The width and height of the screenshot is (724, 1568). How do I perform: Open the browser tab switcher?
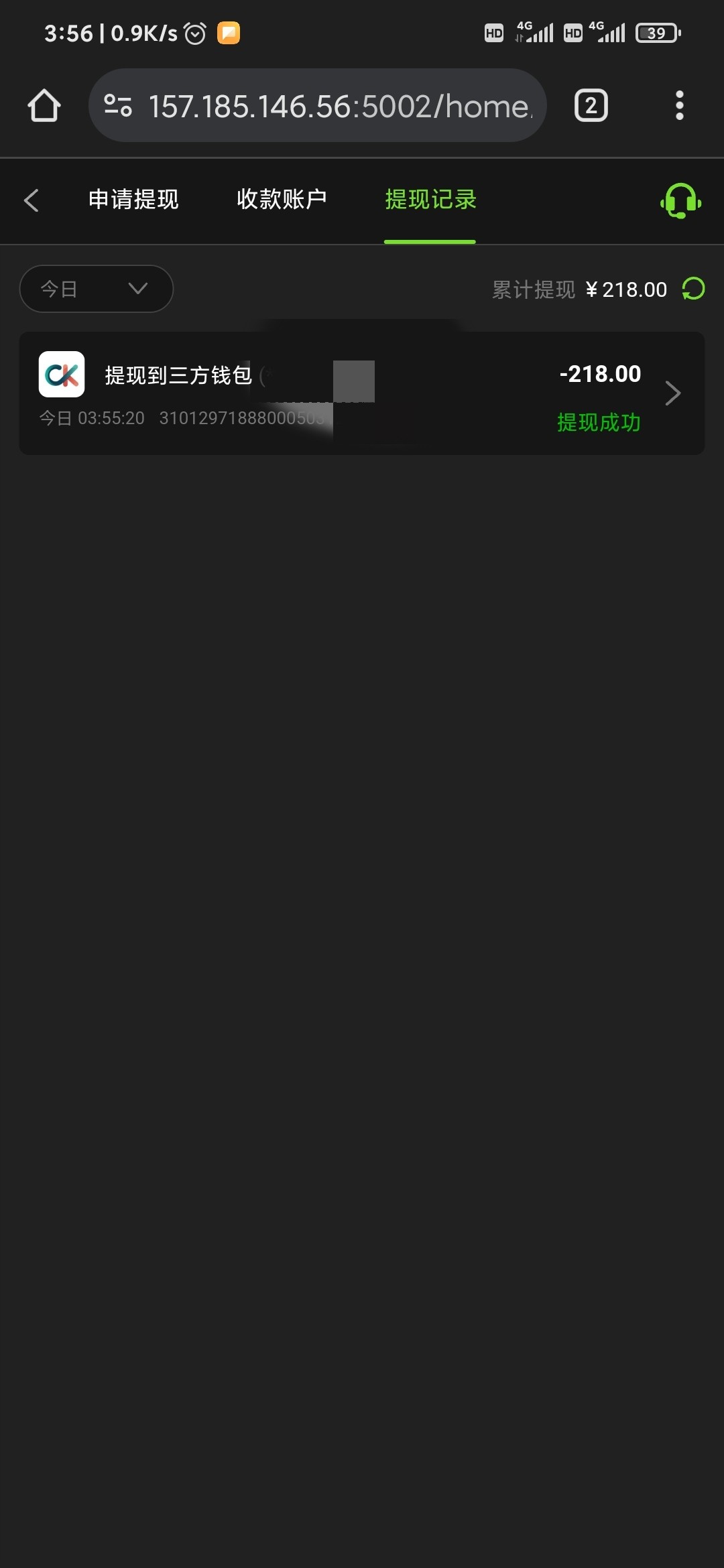pyautogui.click(x=591, y=106)
